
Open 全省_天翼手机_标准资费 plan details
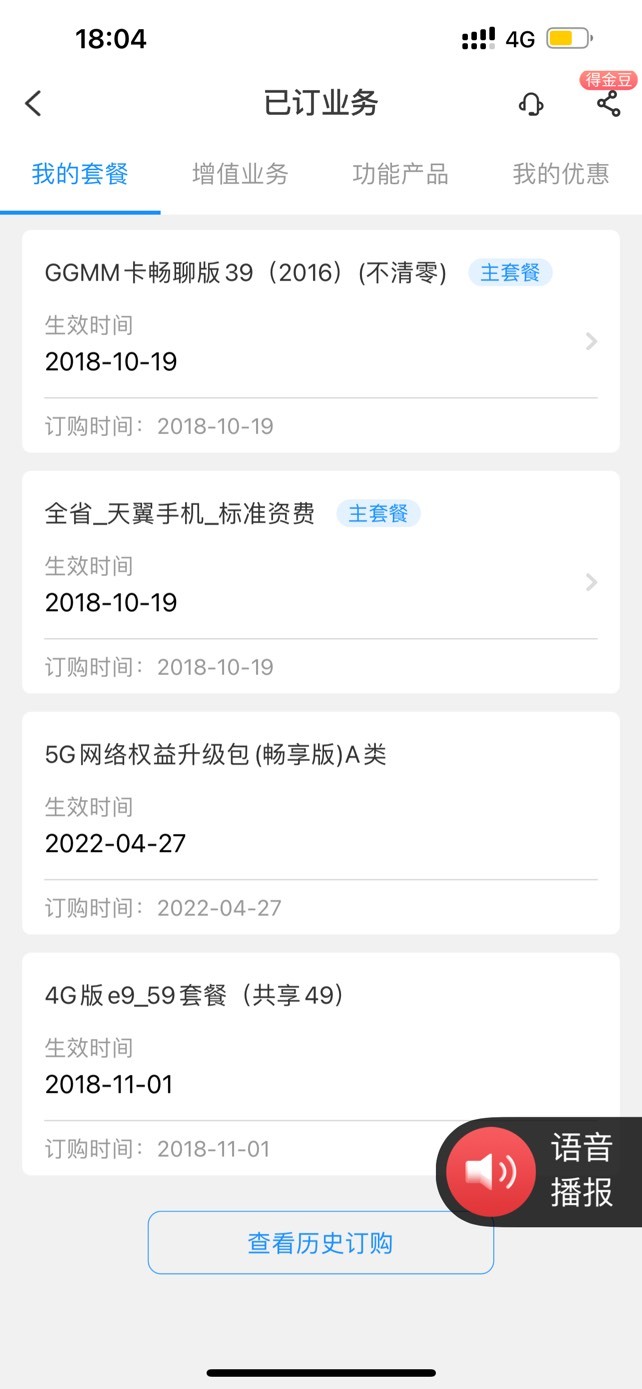[x=321, y=582]
